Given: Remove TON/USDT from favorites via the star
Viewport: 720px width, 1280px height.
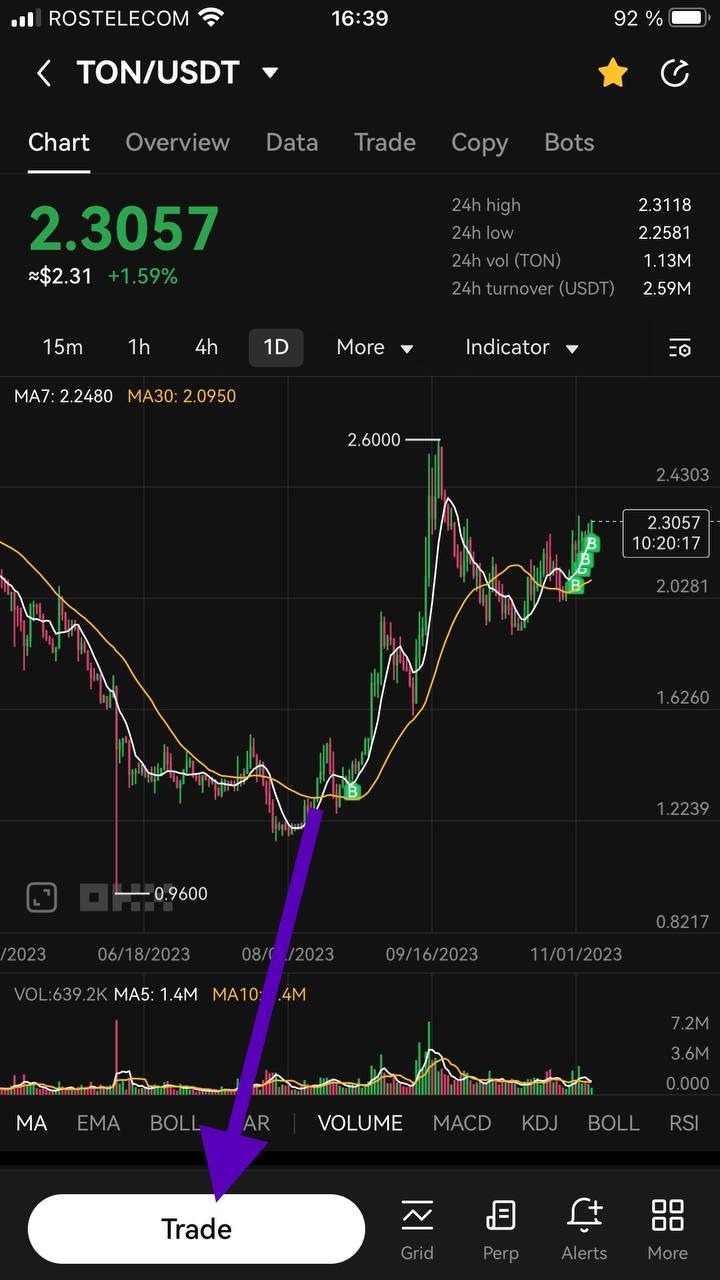Looking at the screenshot, I should [x=612, y=73].
